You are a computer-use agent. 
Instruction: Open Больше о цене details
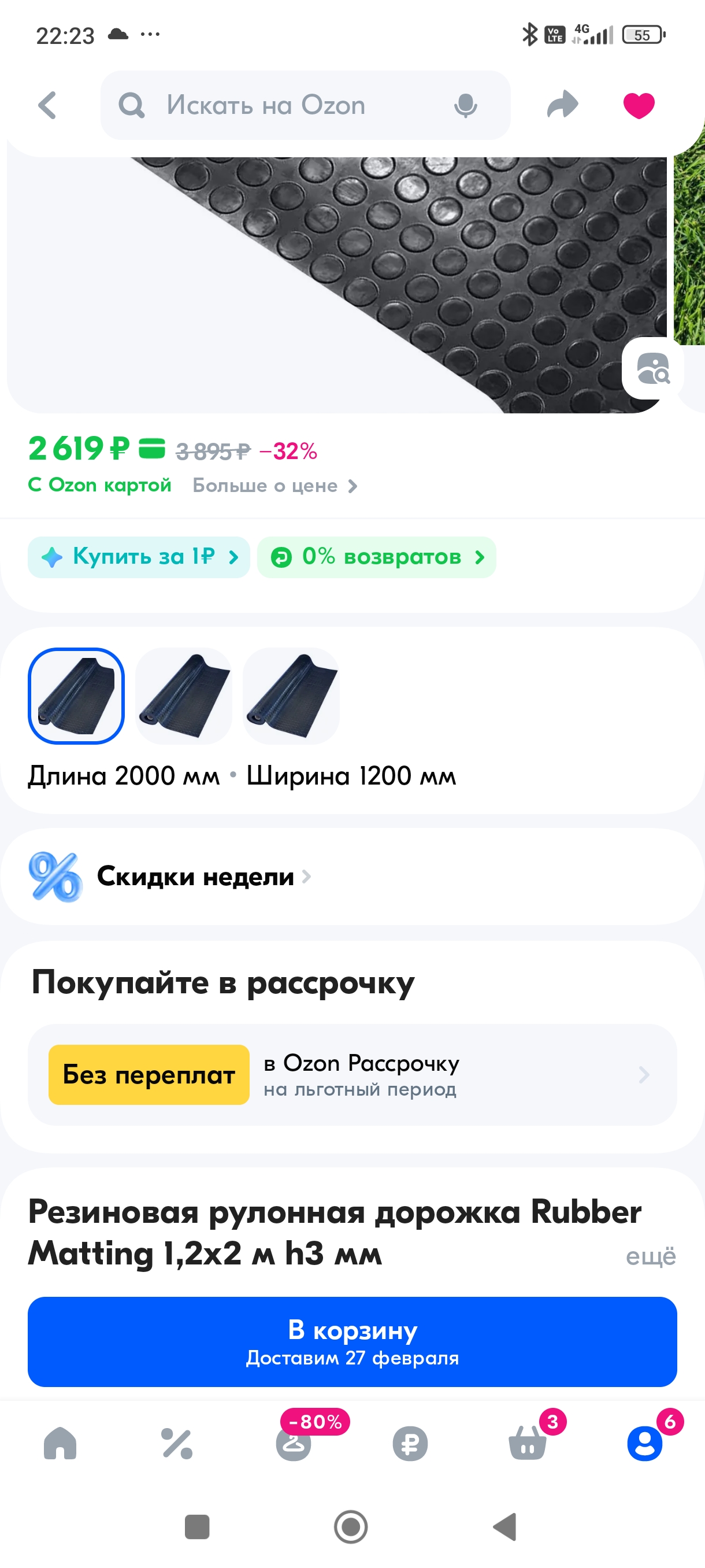tap(275, 486)
